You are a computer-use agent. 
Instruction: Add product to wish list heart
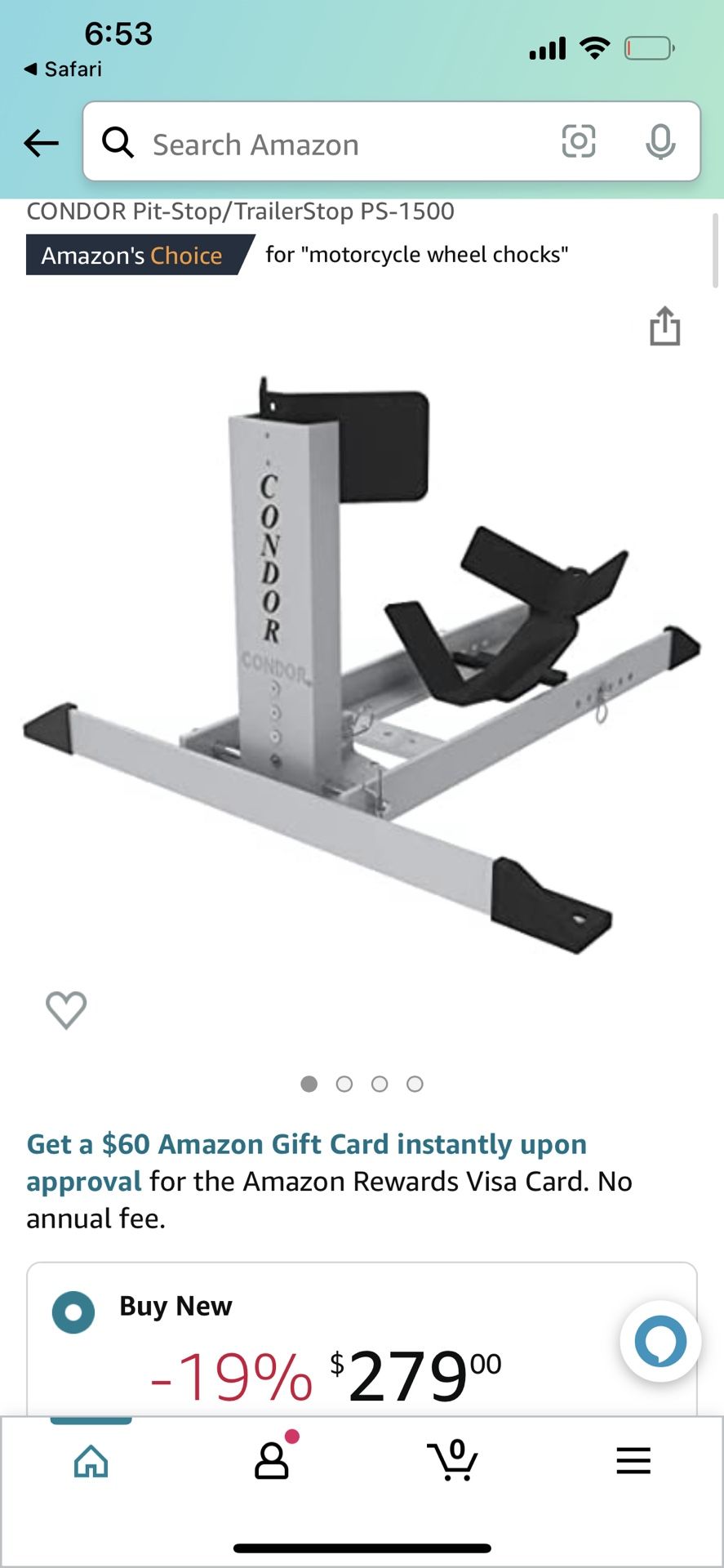click(x=66, y=1009)
